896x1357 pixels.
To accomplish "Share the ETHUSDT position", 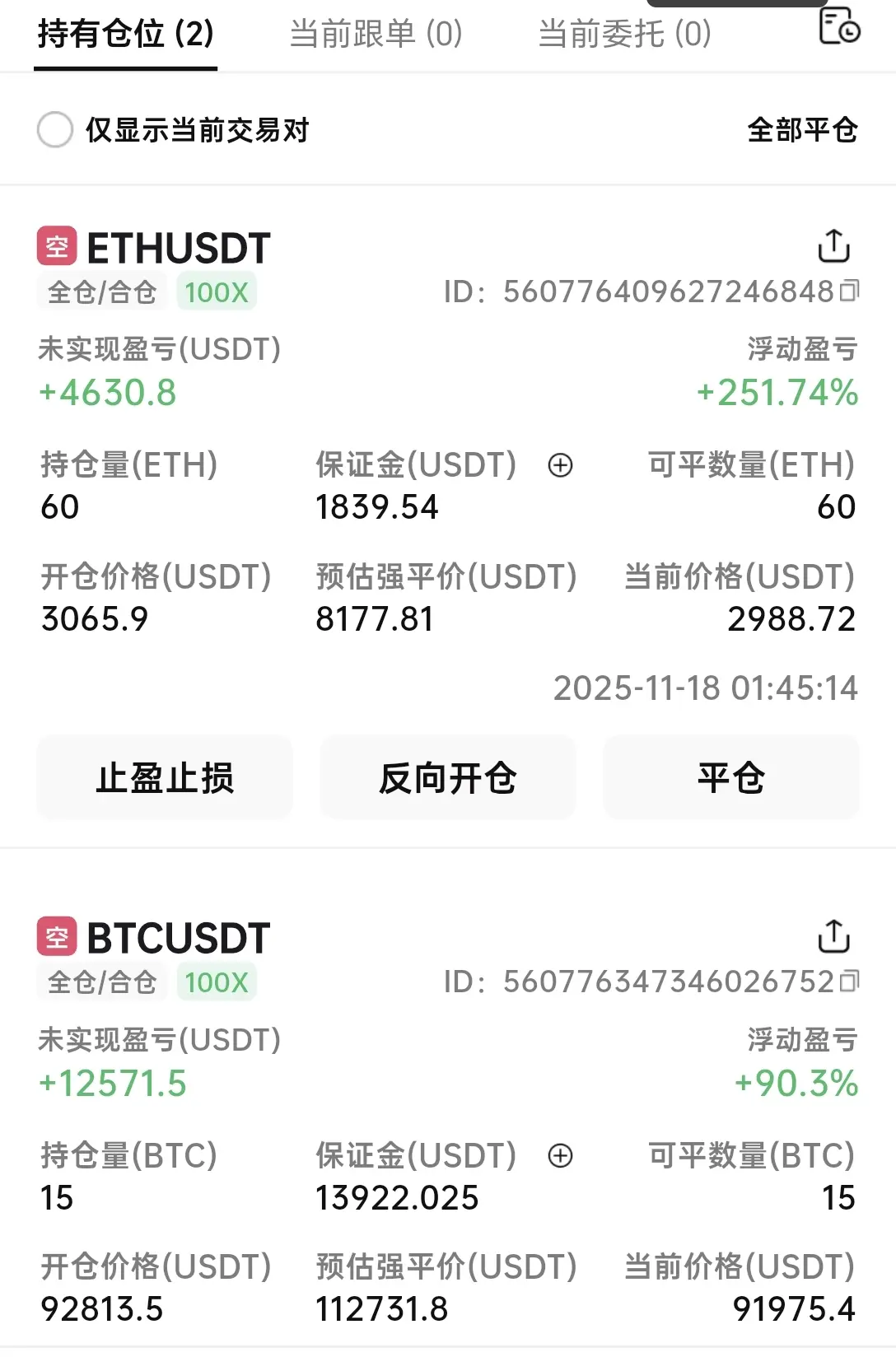I will point(833,246).
